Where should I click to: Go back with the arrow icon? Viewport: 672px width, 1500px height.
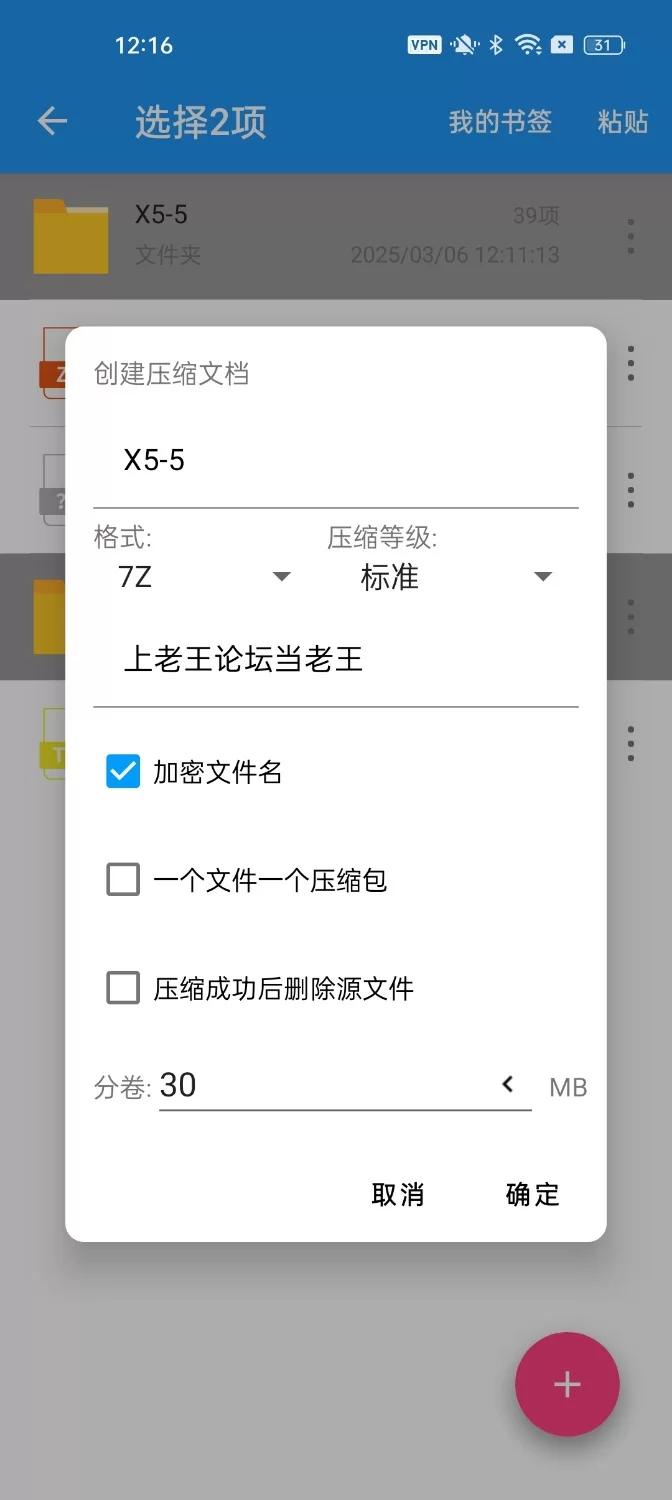52,122
